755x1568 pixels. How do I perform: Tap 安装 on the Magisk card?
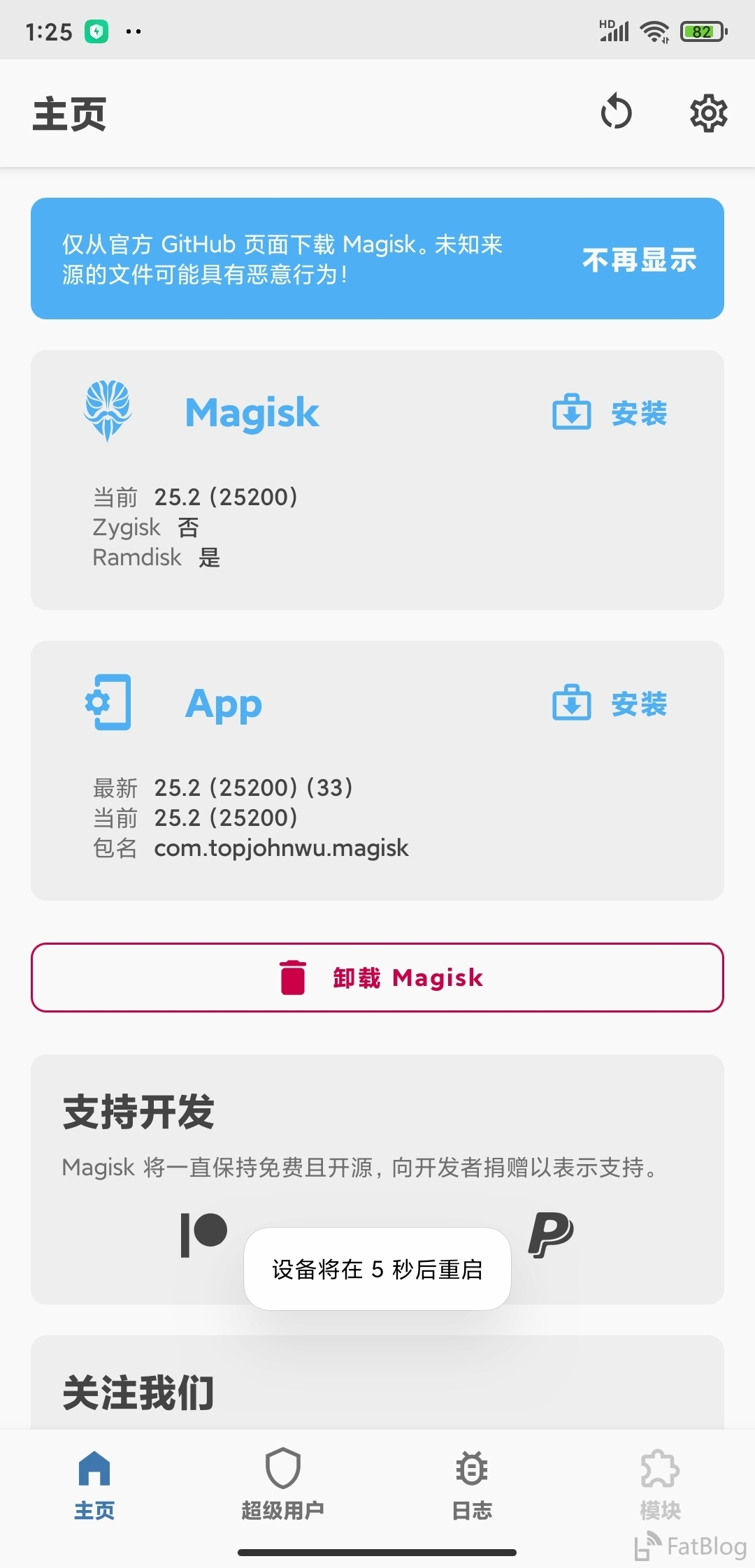(610, 412)
